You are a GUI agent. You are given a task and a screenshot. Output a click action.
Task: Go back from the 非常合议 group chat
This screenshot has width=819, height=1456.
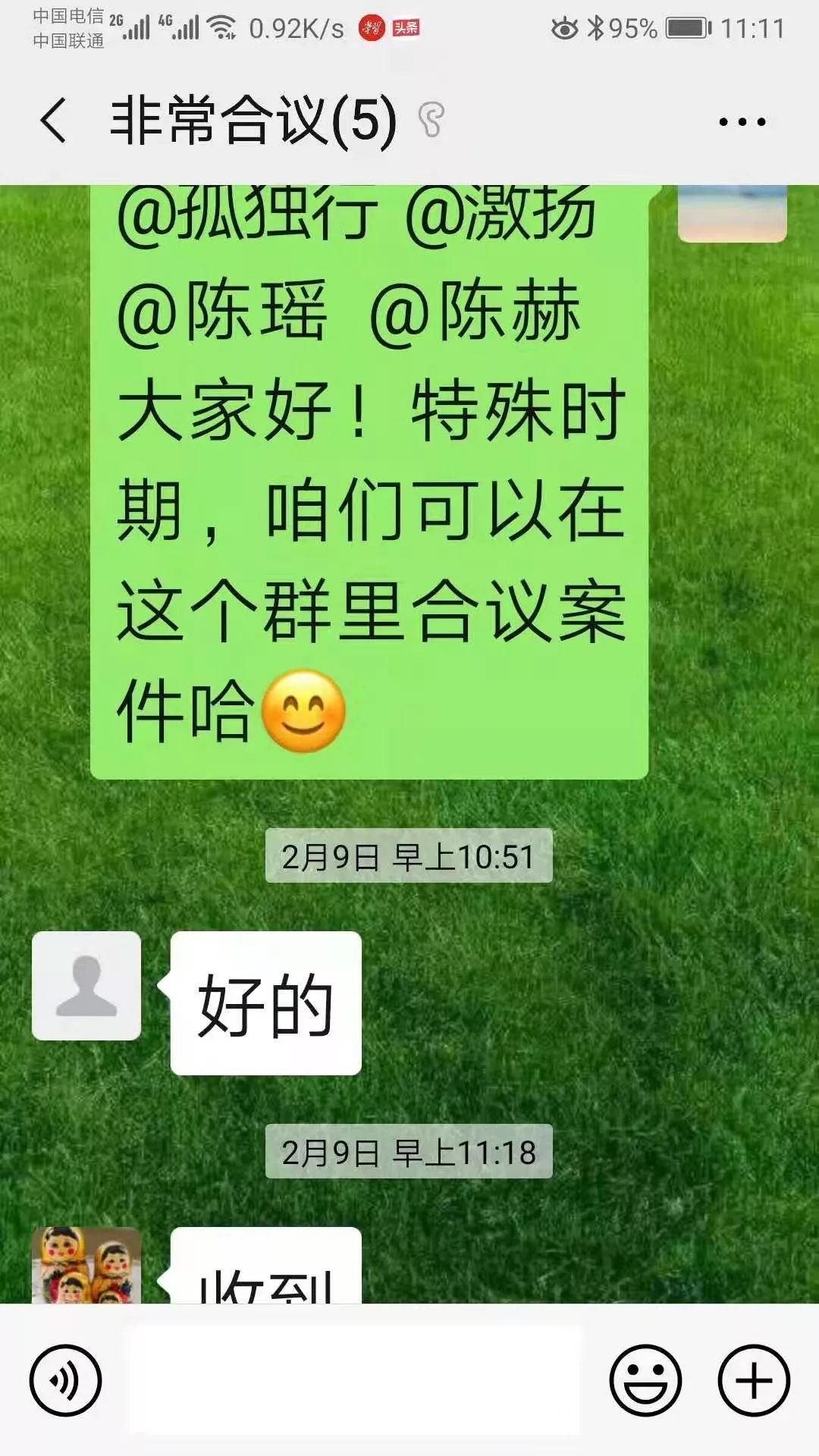point(53,121)
